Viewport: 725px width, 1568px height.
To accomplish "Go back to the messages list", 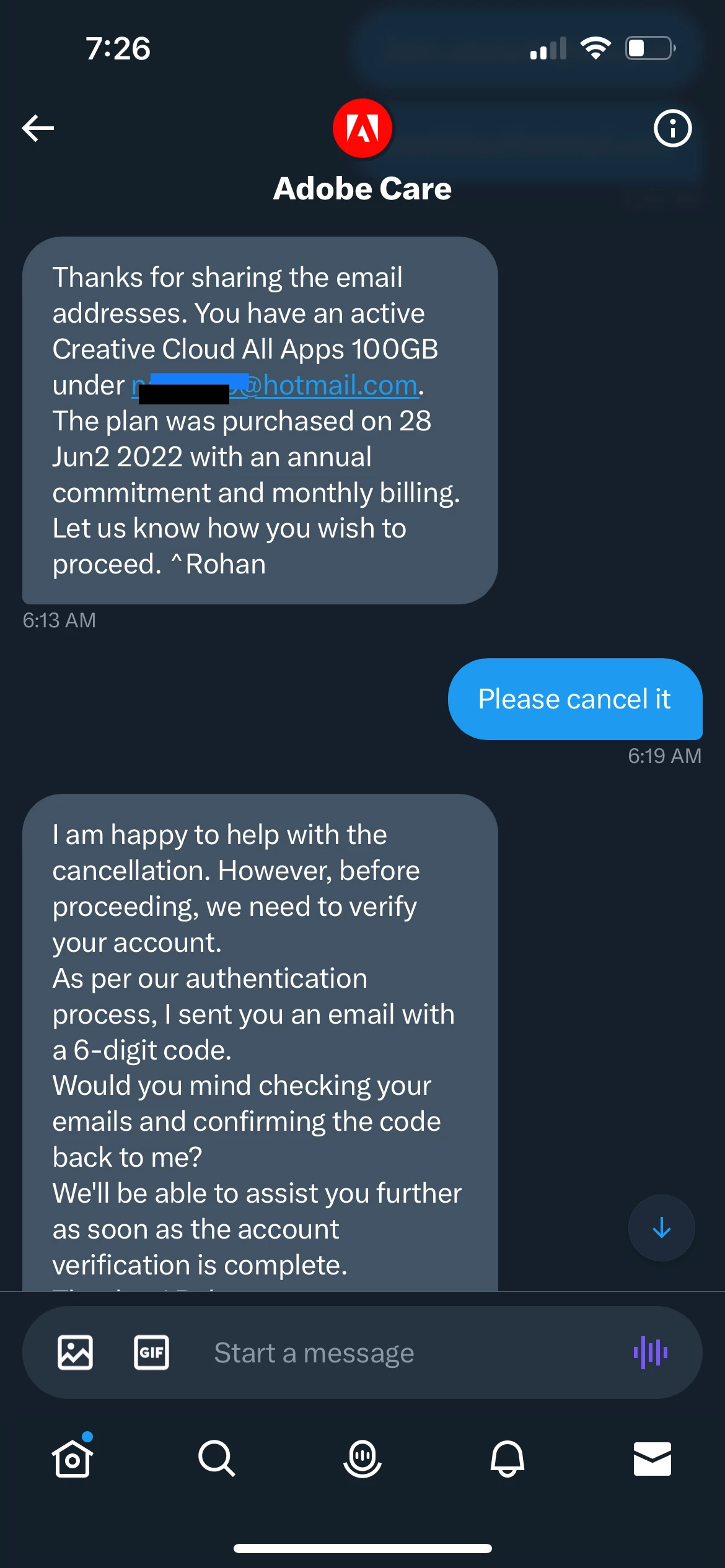I will click(x=38, y=128).
